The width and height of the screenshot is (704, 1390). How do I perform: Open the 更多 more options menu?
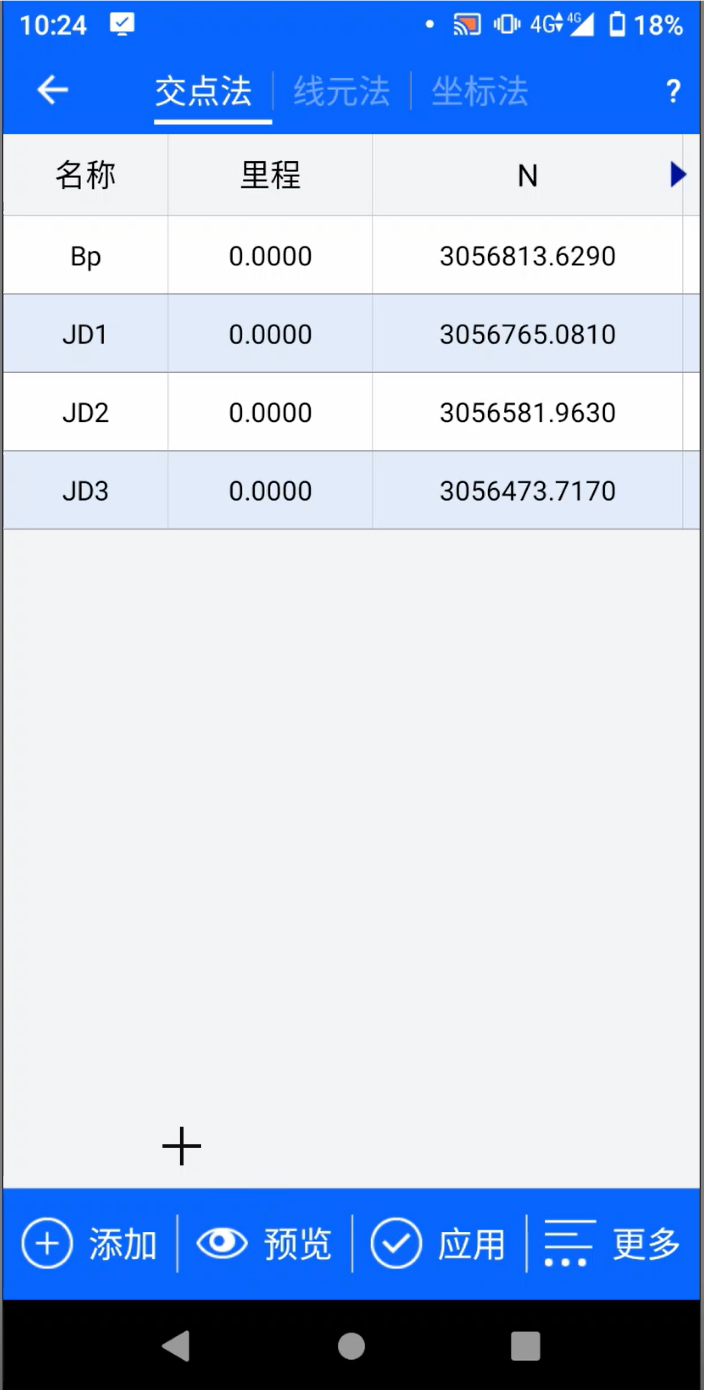pyautogui.click(x=613, y=1244)
